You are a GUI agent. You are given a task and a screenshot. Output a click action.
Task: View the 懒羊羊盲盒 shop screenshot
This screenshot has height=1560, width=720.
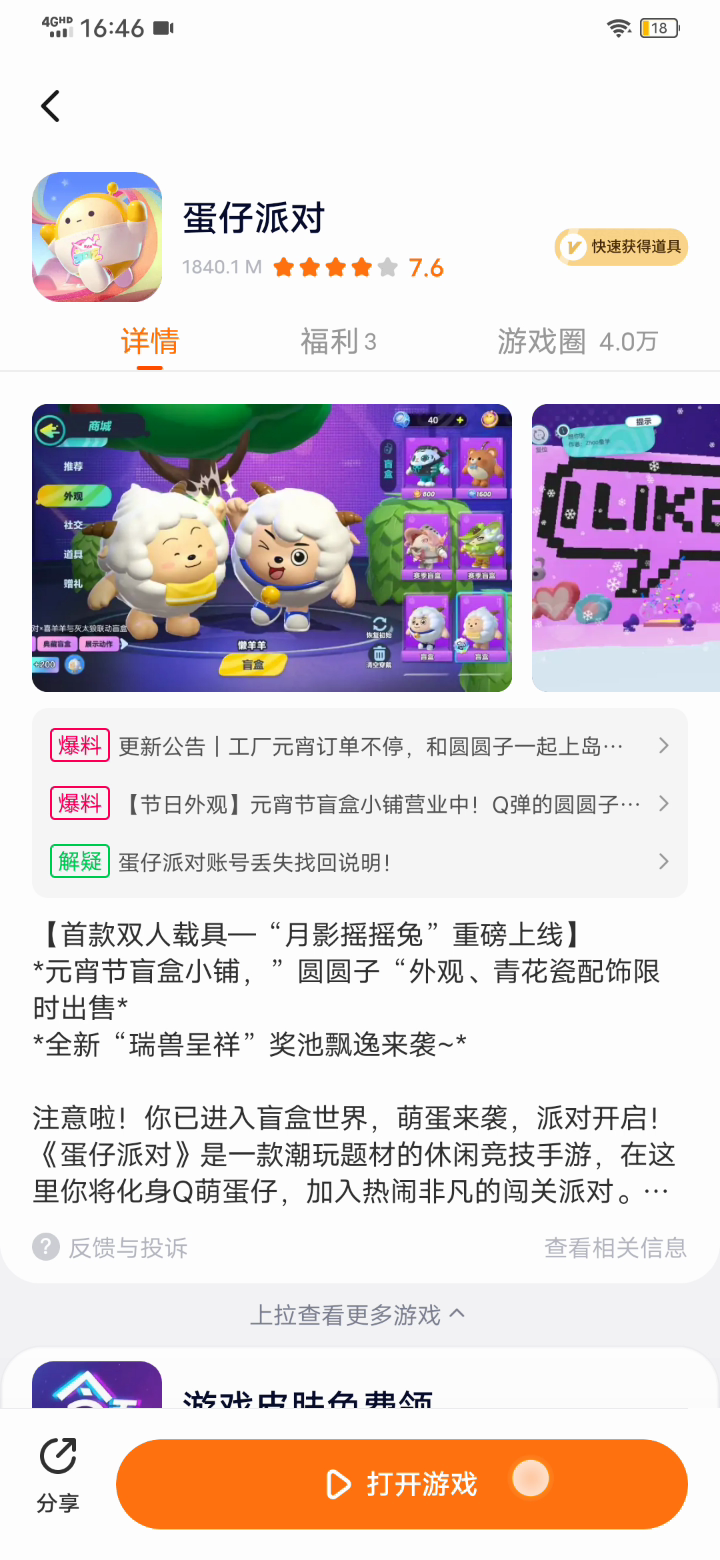pos(272,548)
